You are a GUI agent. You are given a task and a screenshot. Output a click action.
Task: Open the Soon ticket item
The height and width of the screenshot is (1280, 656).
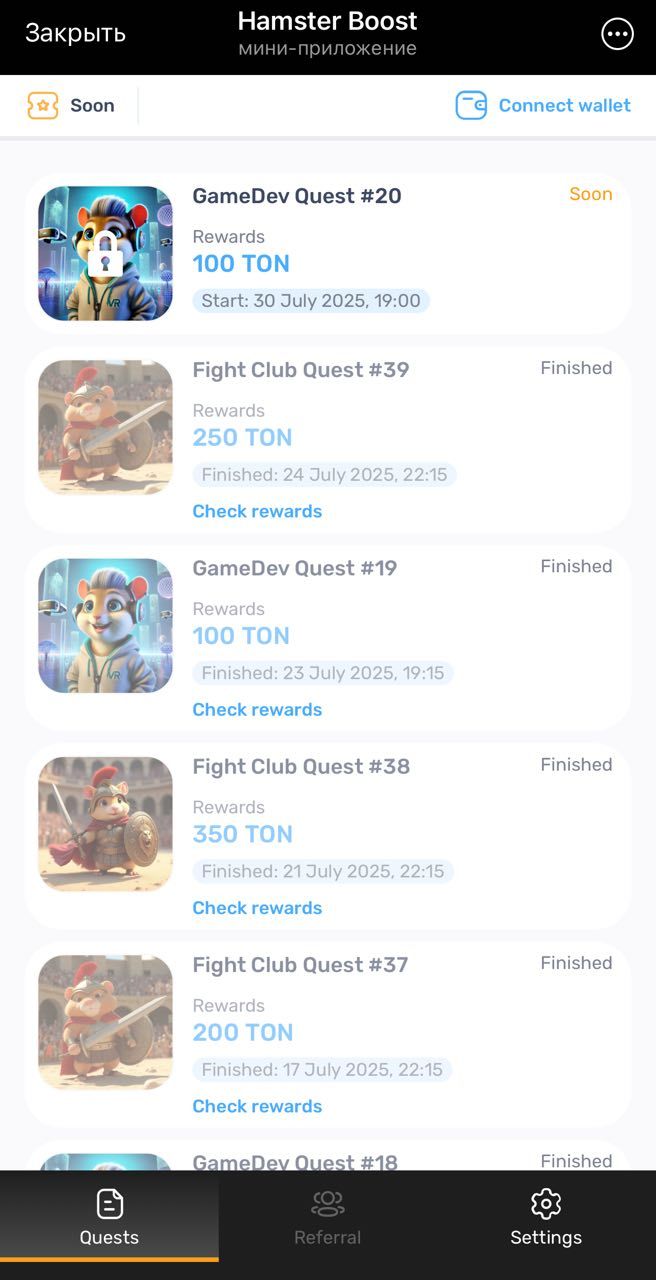point(70,106)
